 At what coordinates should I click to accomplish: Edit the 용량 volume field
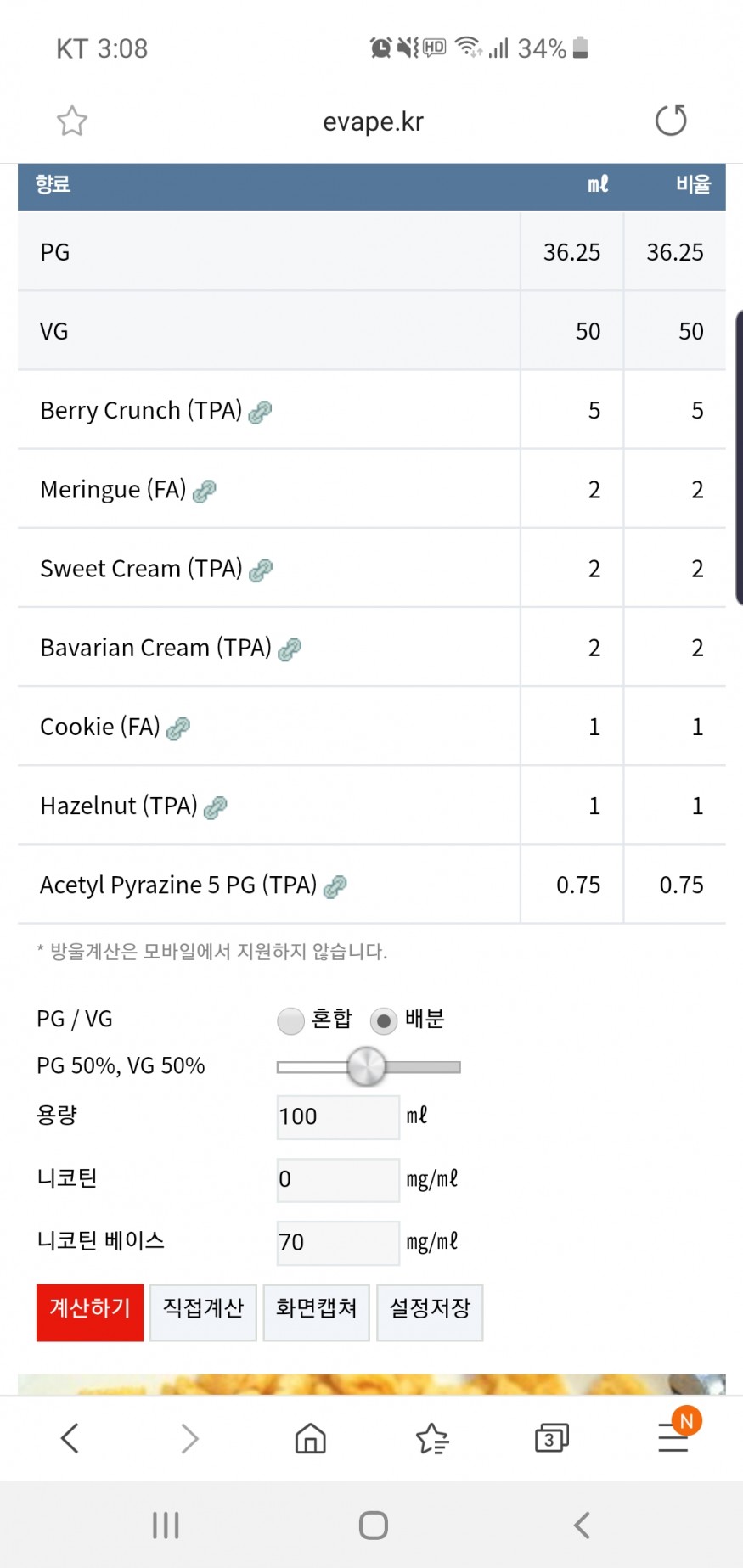[x=338, y=1116]
